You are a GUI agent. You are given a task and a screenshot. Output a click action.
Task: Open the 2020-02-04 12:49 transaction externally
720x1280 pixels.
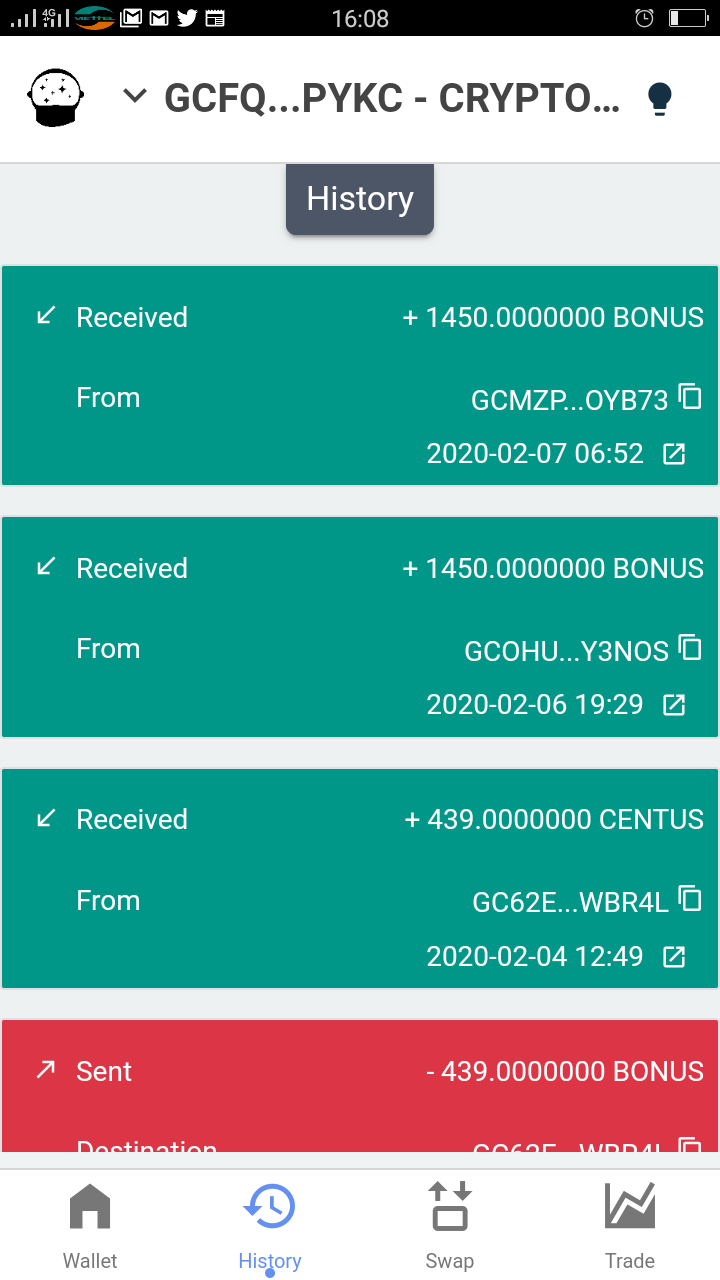tap(675, 957)
